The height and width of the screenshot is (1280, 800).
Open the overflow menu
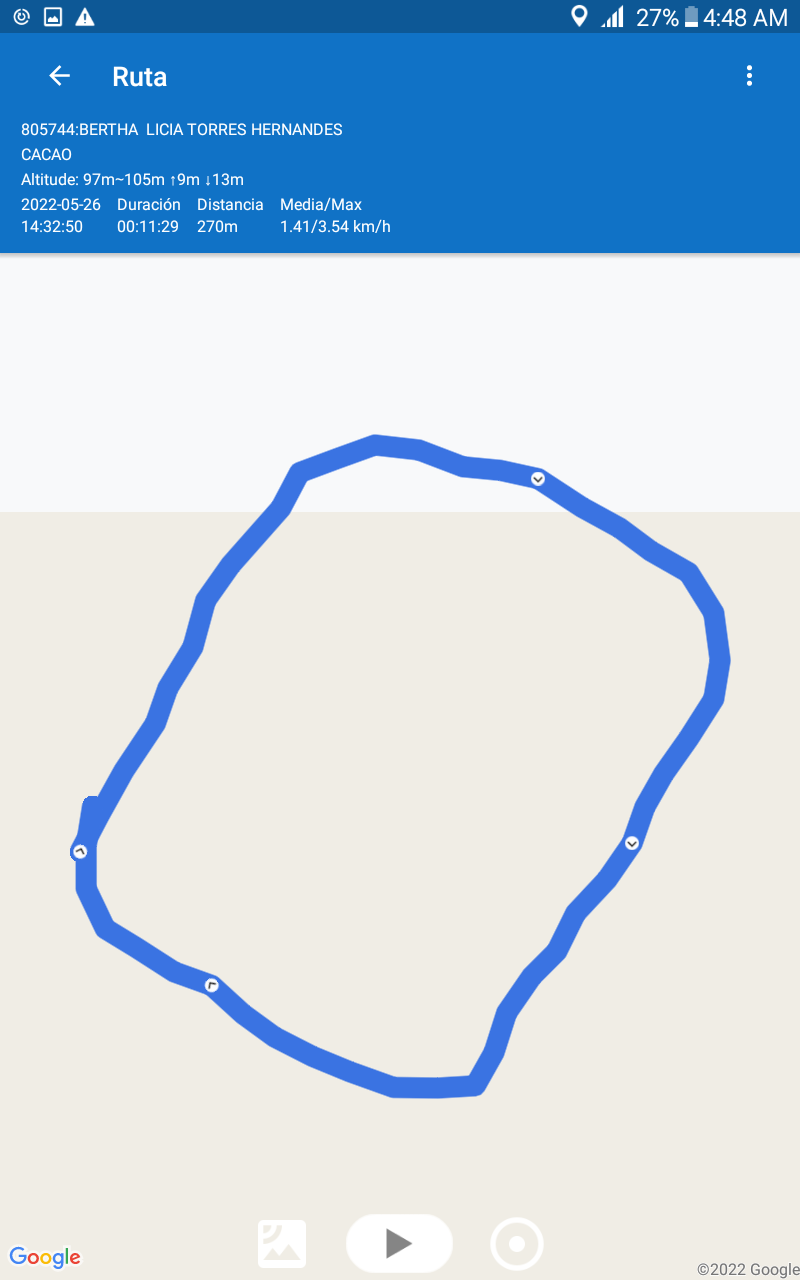pyautogui.click(x=749, y=76)
